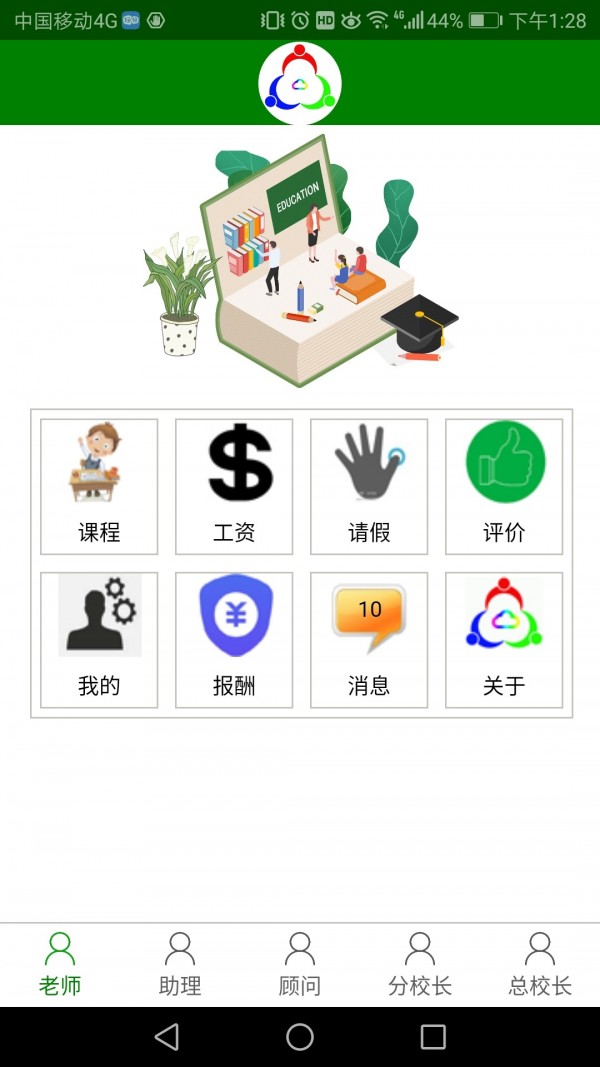This screenshot has width=600, height=1067.
Task: Open the 我的 profile tile
Action: coord(99,640)
